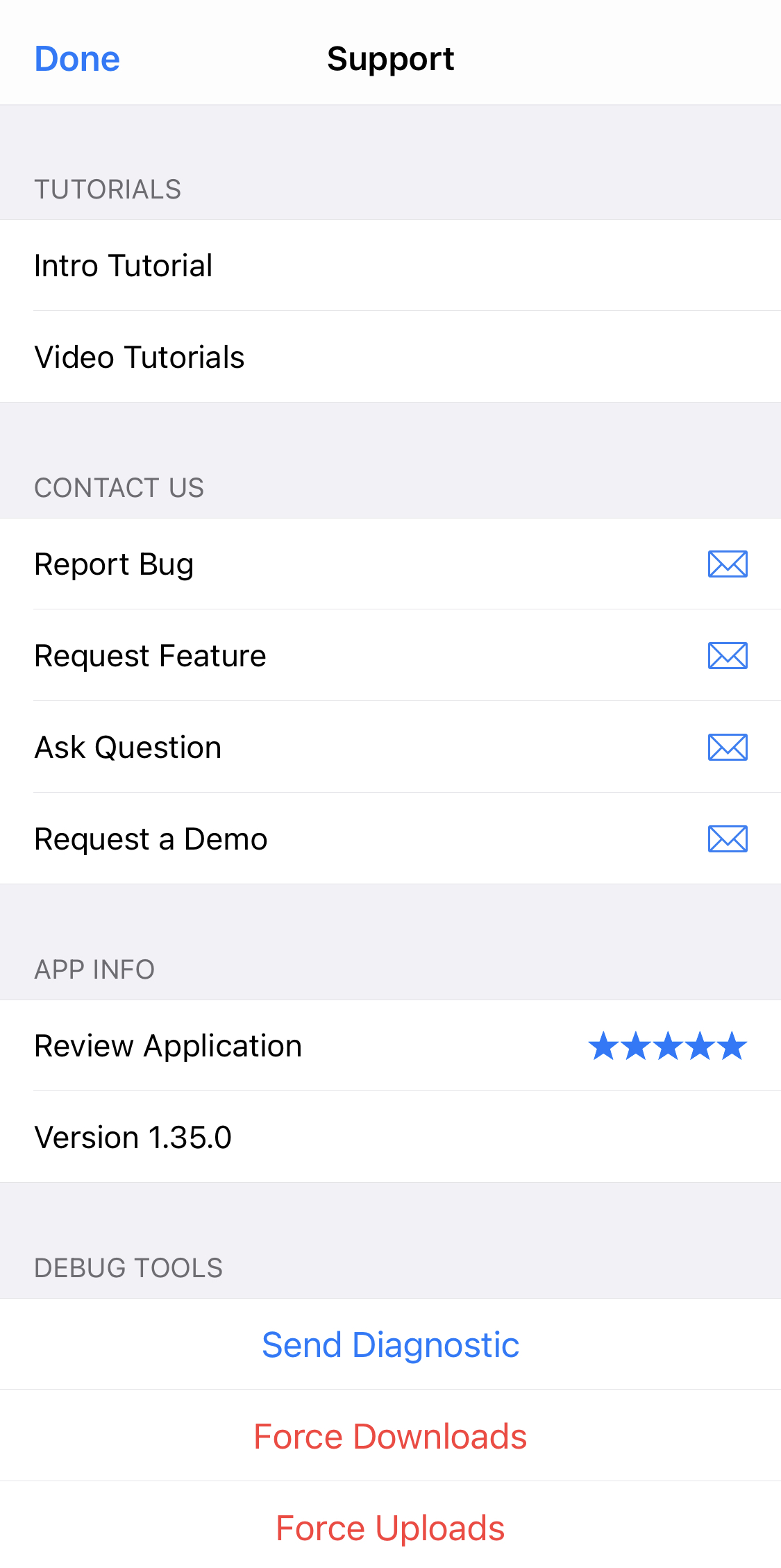Open Review Application

coord(390,1045)
